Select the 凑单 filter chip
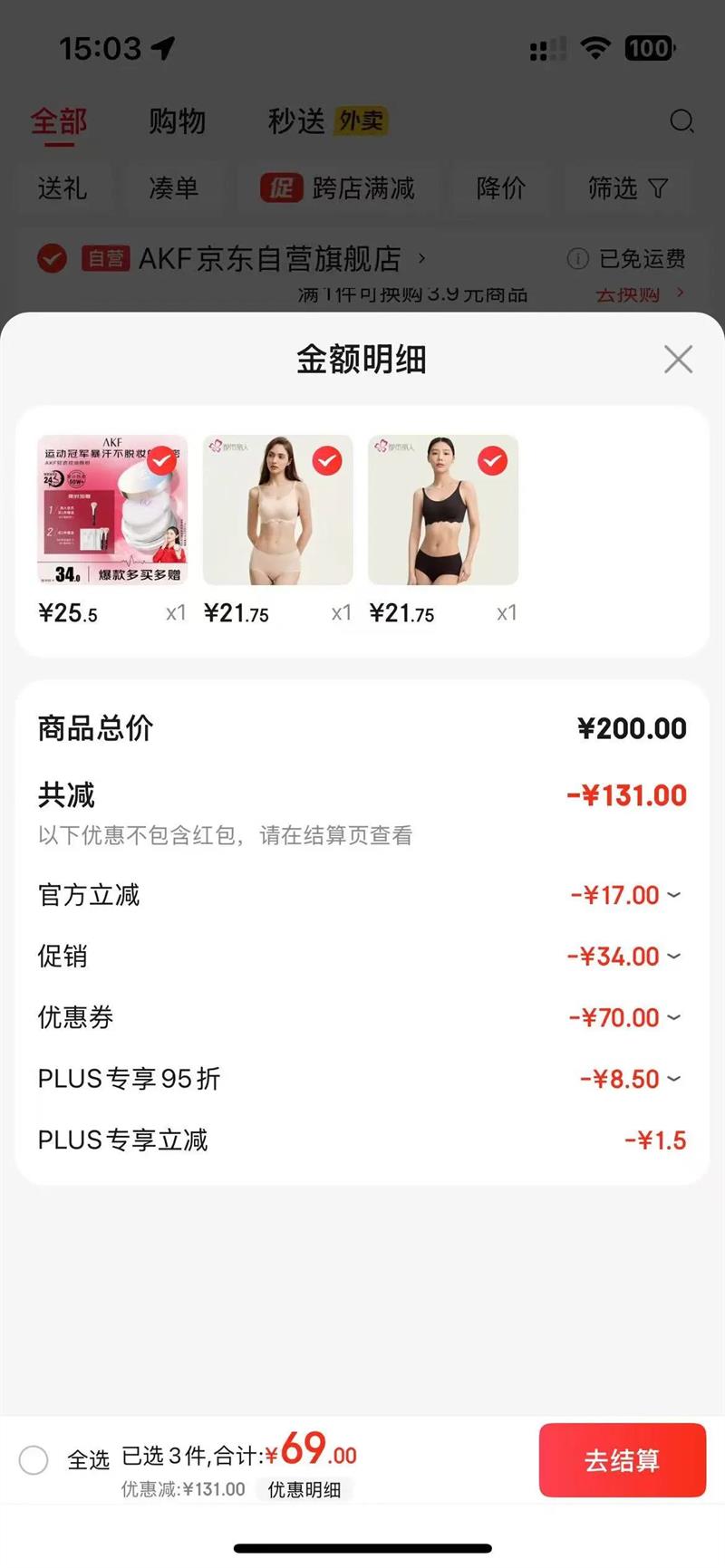This screenshot has width=725, height=1568. [173, 188]
